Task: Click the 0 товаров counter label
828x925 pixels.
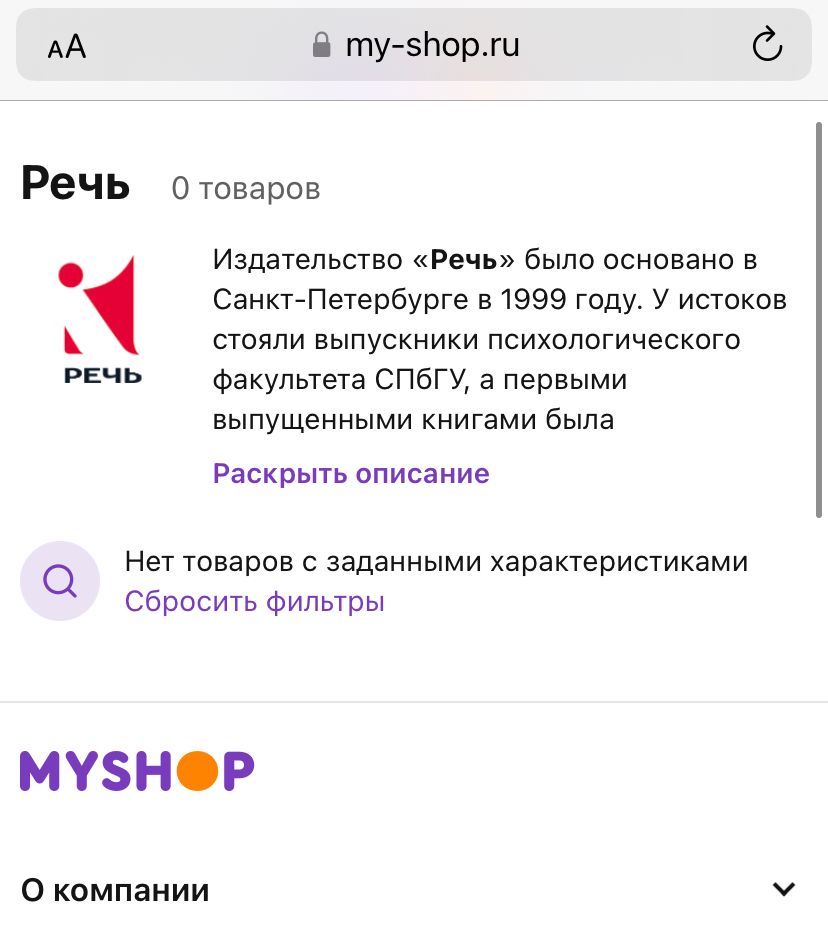Action: 245,189
